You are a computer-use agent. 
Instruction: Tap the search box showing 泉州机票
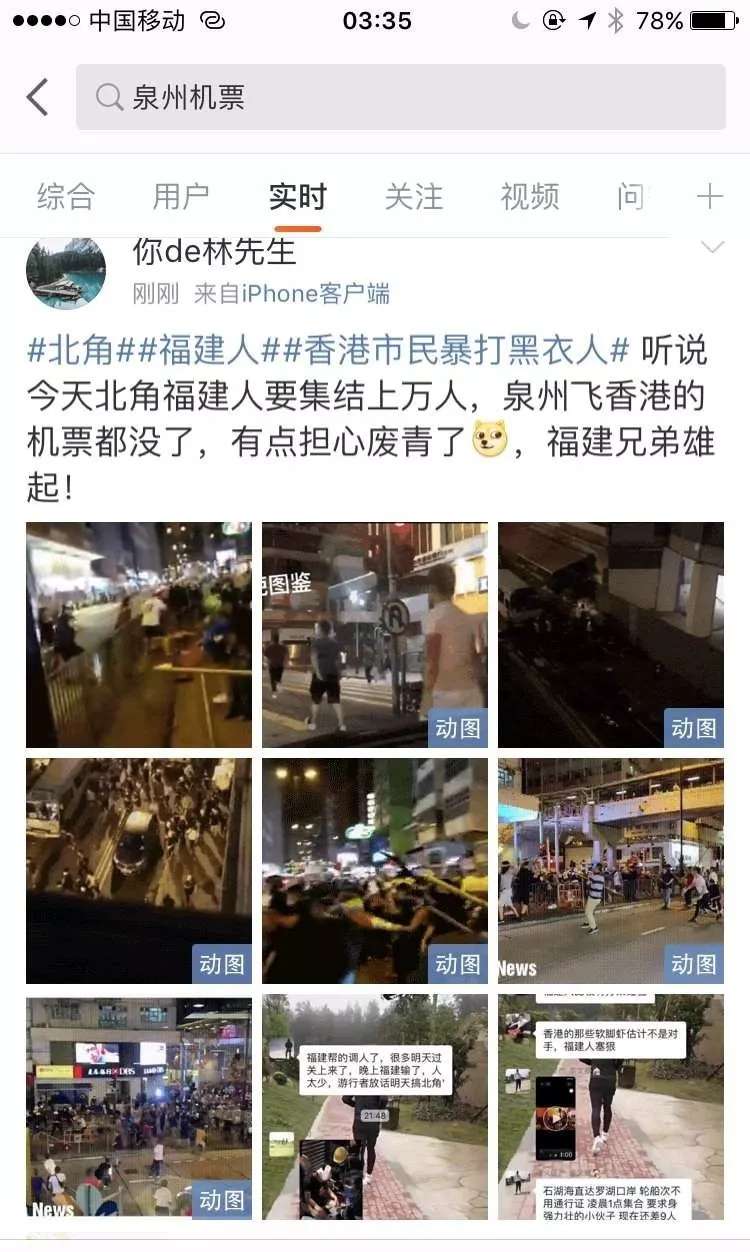click(x=400, y=98)
